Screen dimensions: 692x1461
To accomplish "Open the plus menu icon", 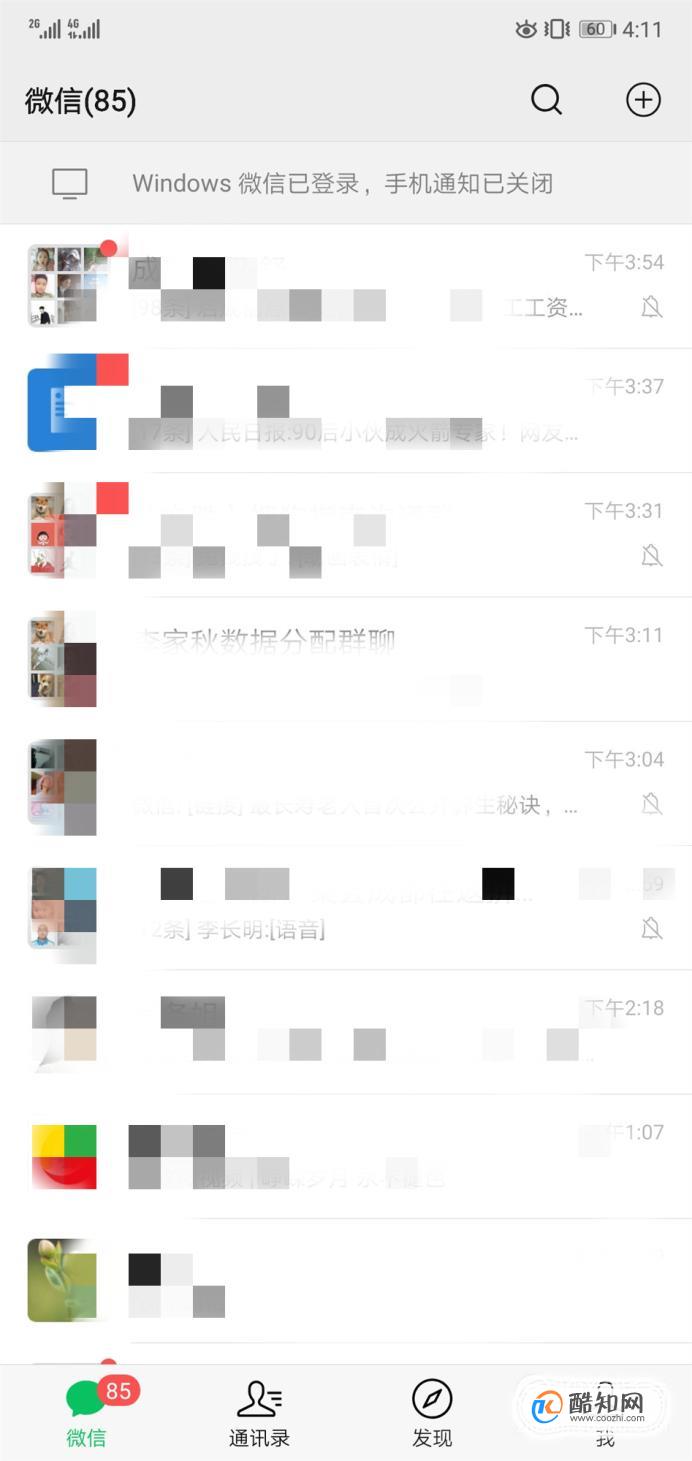I will (x=643, y=100).
